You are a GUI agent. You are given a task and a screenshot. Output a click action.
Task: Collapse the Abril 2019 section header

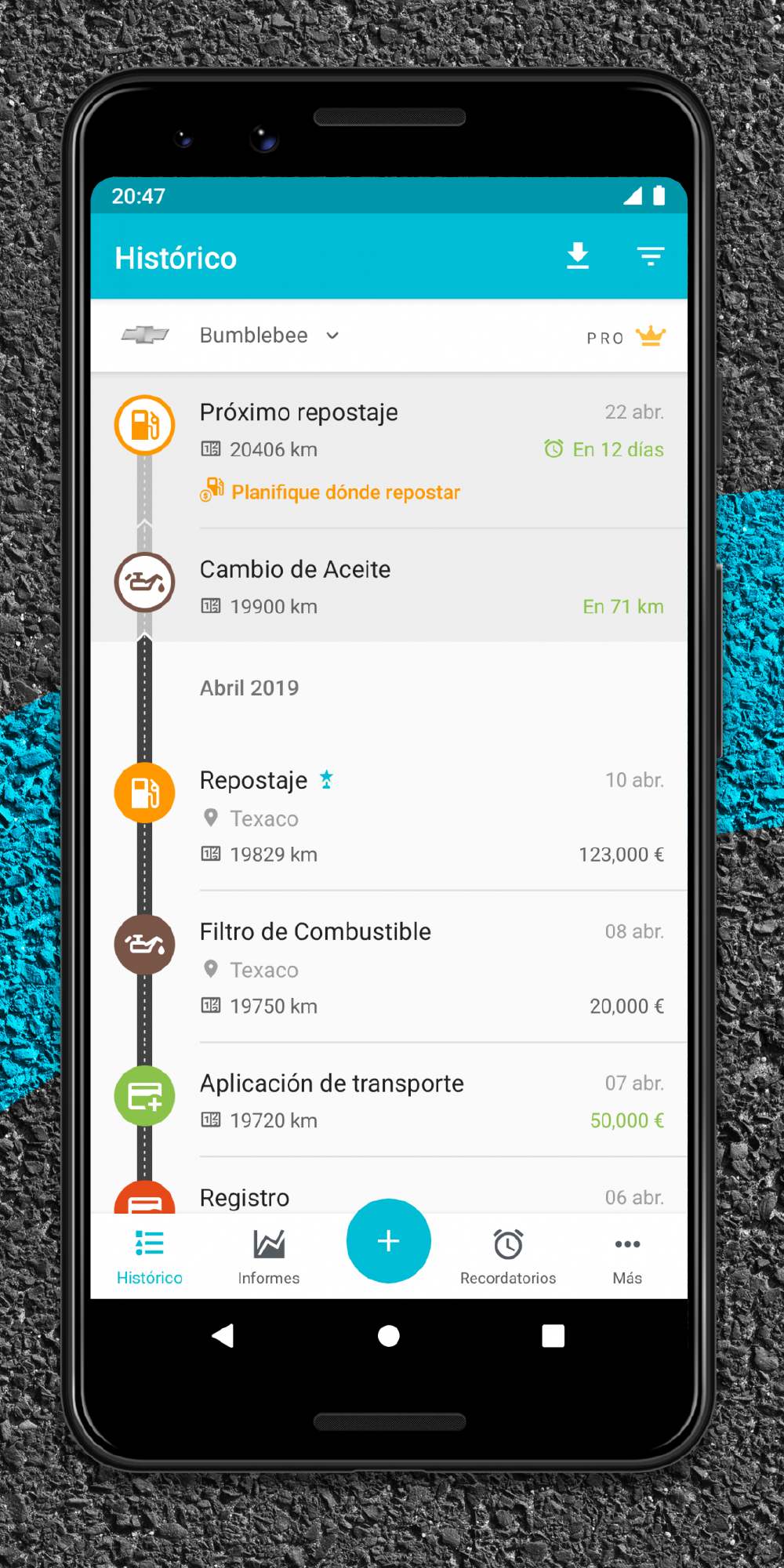tap(249, 688)
